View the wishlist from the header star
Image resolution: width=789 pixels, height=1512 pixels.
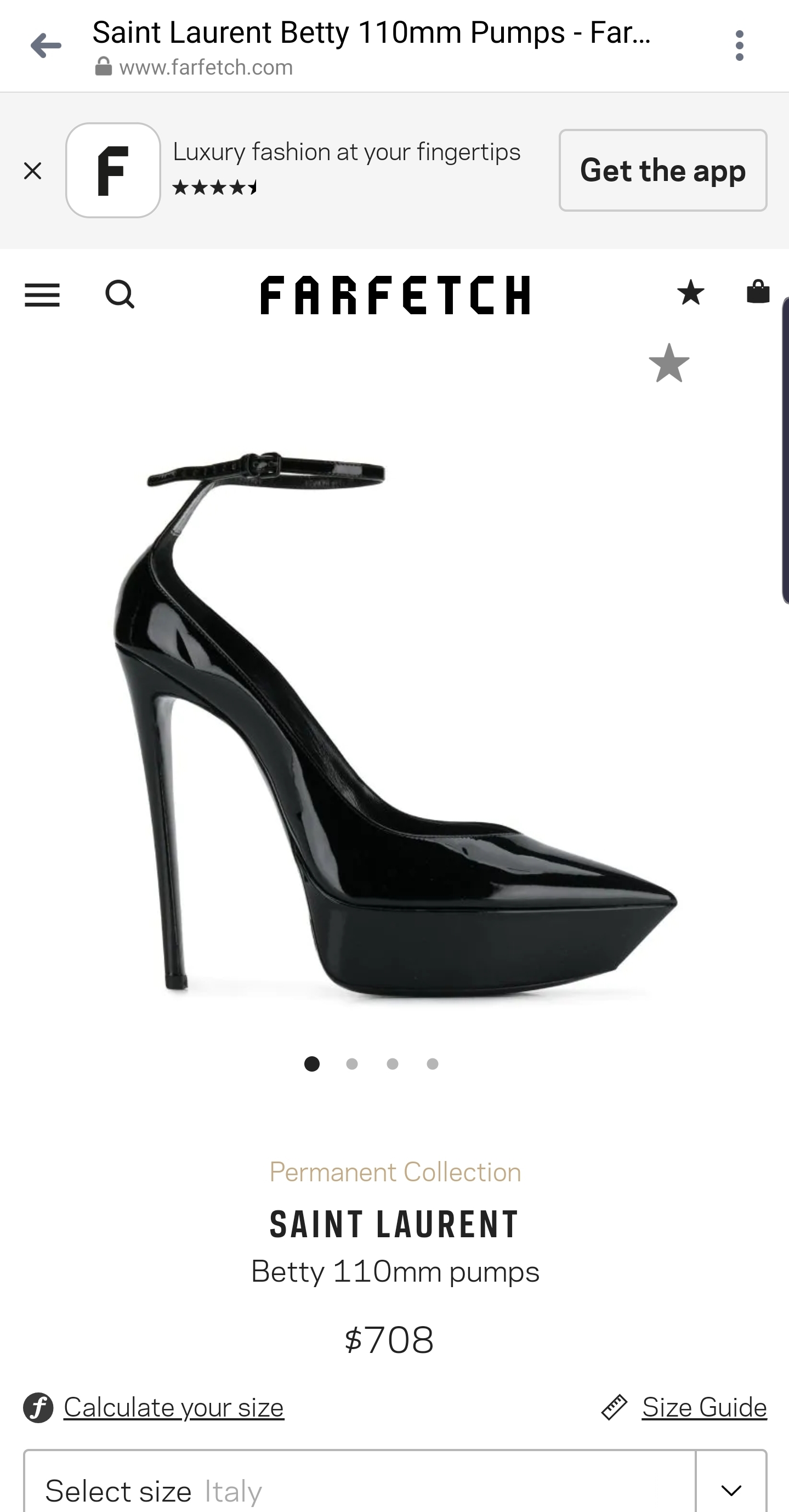[690, 292]
